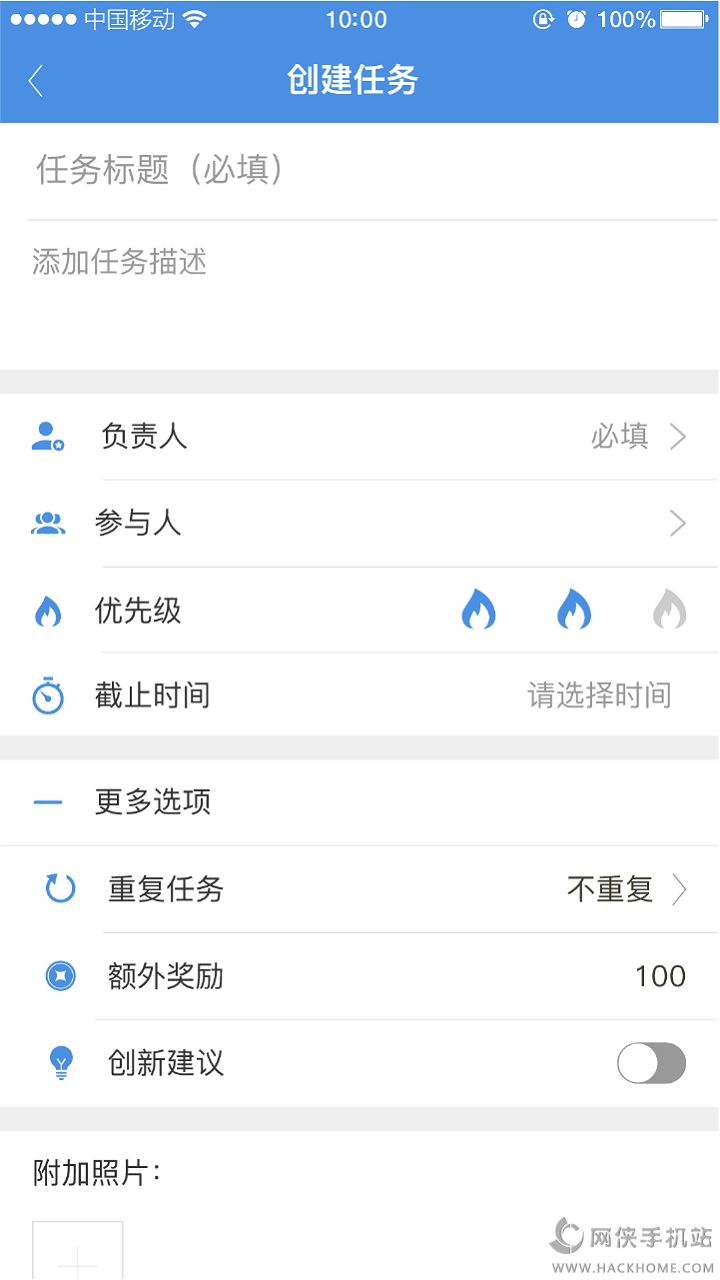Image resolution: width=720 pixels, height=1280 pixels.
Task: Open the 参与人 selection row
Action: tap(360, 523)
